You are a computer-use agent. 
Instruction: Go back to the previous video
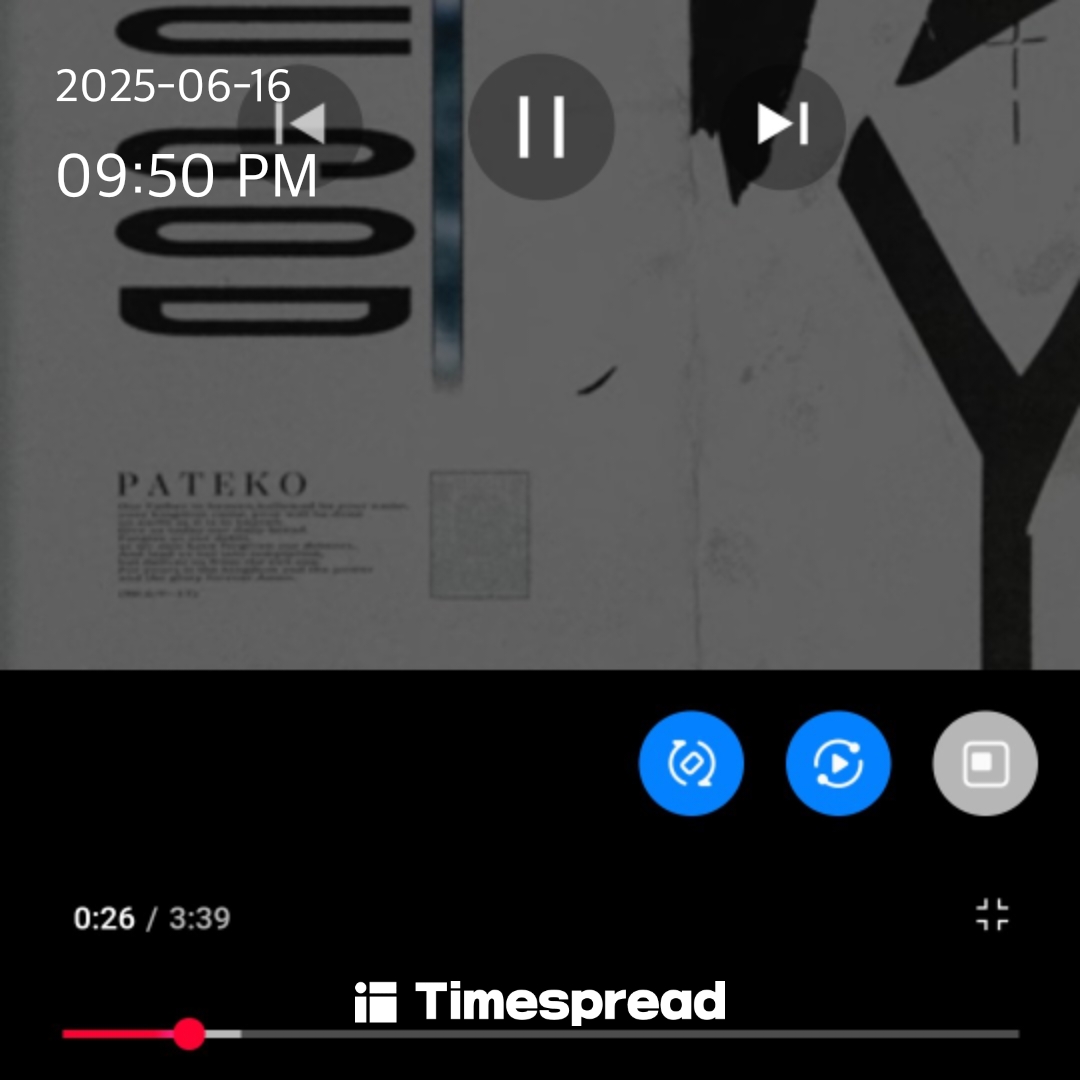[x=300, y=126]
